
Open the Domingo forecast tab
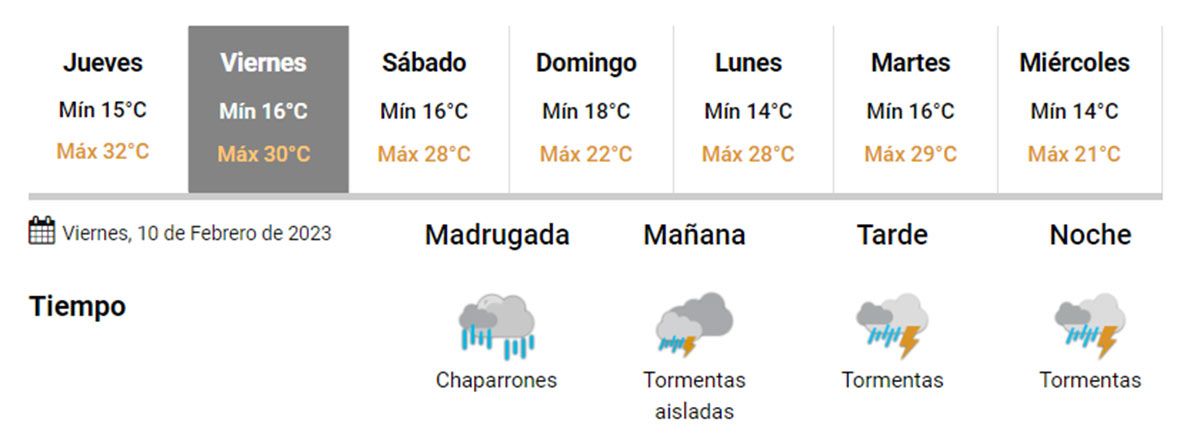coord(586,109)
